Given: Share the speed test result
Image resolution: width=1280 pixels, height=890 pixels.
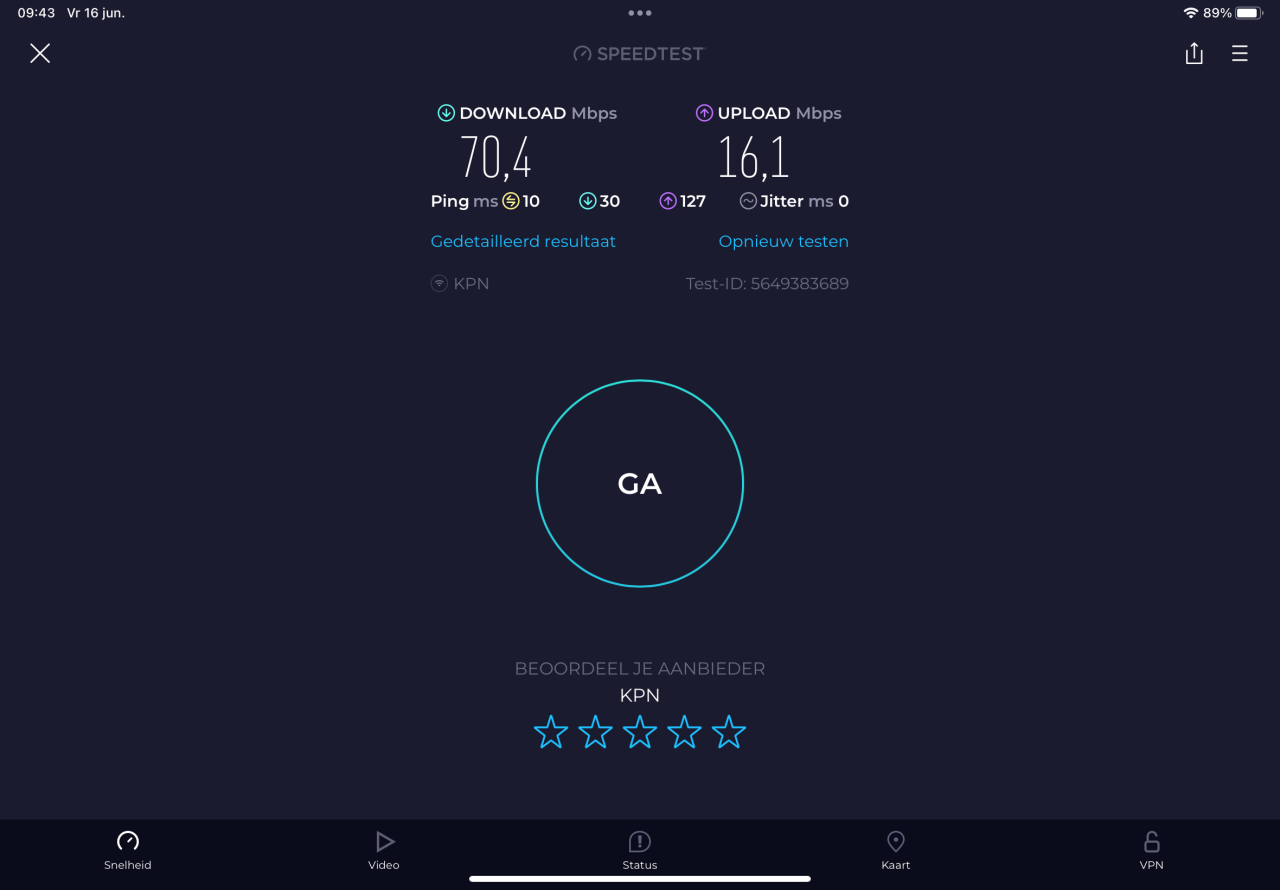Looking at the screenshot, I should pos(1194,54).
